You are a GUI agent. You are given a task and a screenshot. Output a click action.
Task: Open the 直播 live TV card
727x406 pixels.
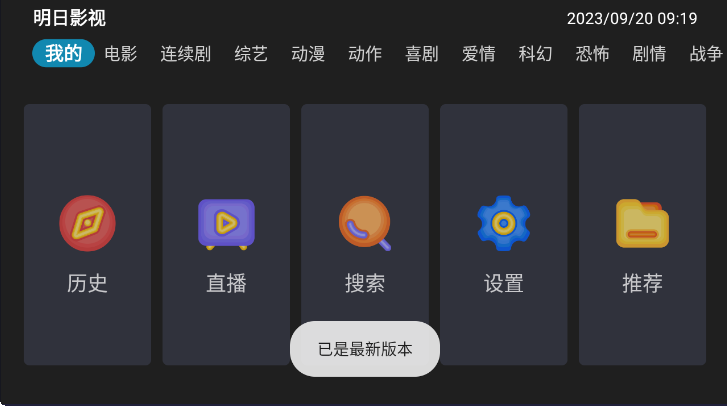[226, 235]
